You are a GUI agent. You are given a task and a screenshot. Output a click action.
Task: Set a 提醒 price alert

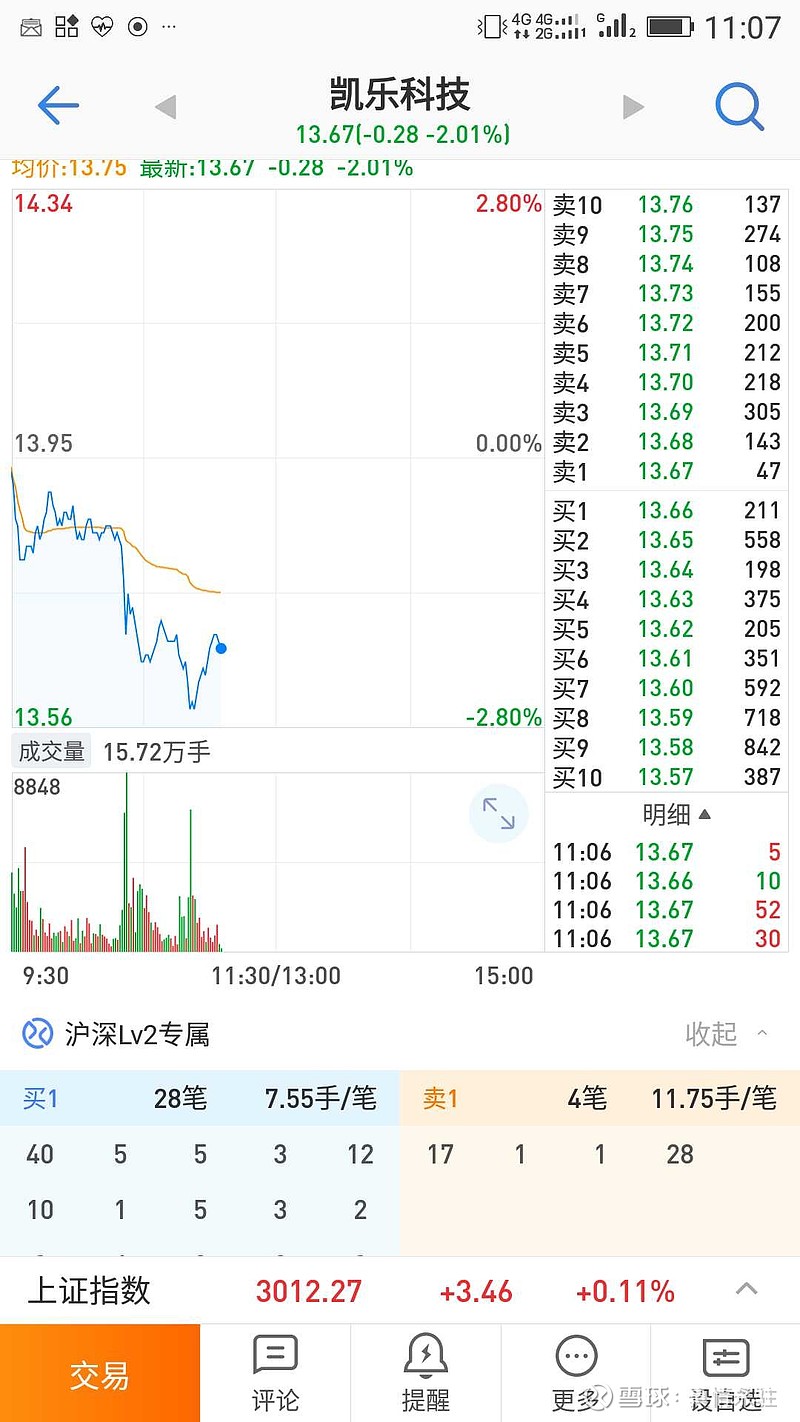[426, 1373]
